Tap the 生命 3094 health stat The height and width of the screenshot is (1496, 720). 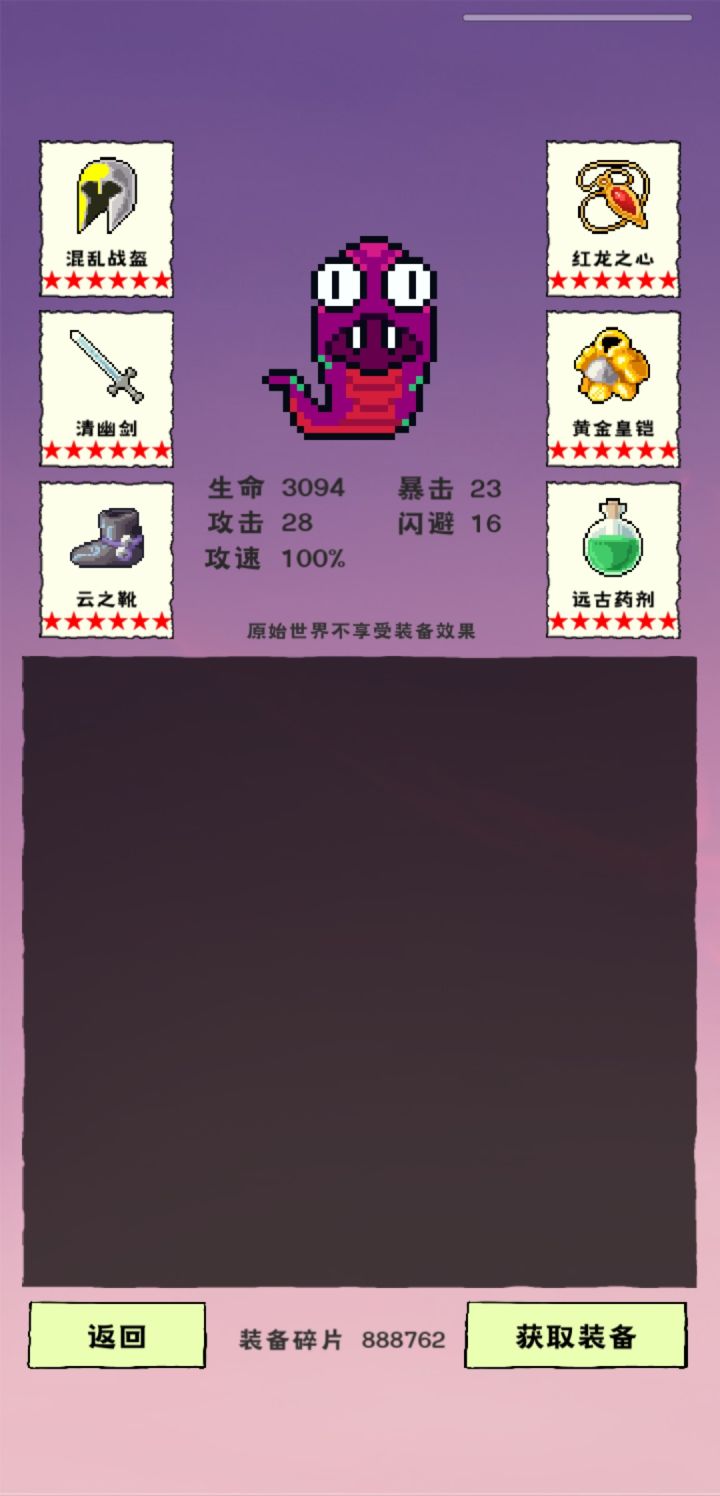tap(275, 490)
